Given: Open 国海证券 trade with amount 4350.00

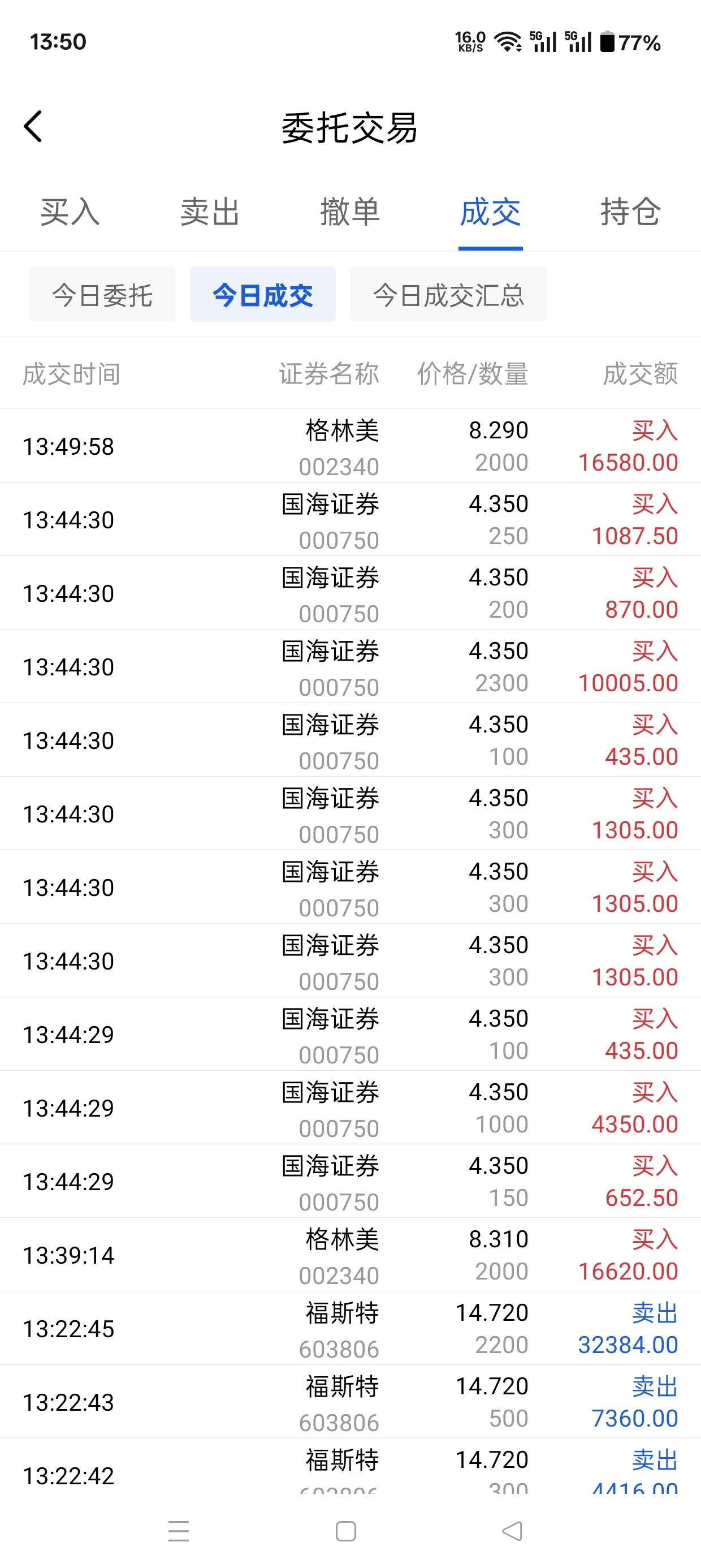Looking at the screenshot, I should click(x=350, y=1108).
